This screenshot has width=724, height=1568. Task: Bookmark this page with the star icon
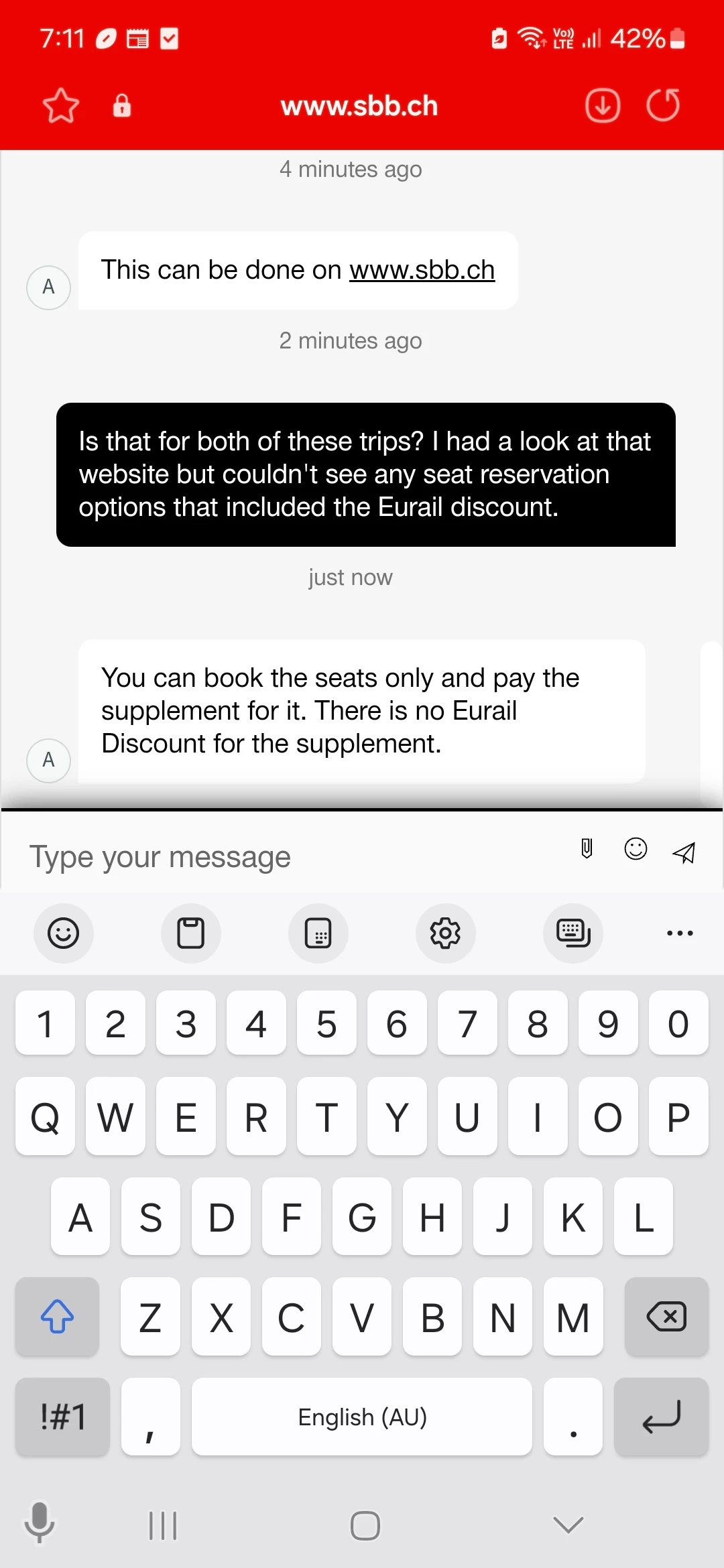point(61,106)
